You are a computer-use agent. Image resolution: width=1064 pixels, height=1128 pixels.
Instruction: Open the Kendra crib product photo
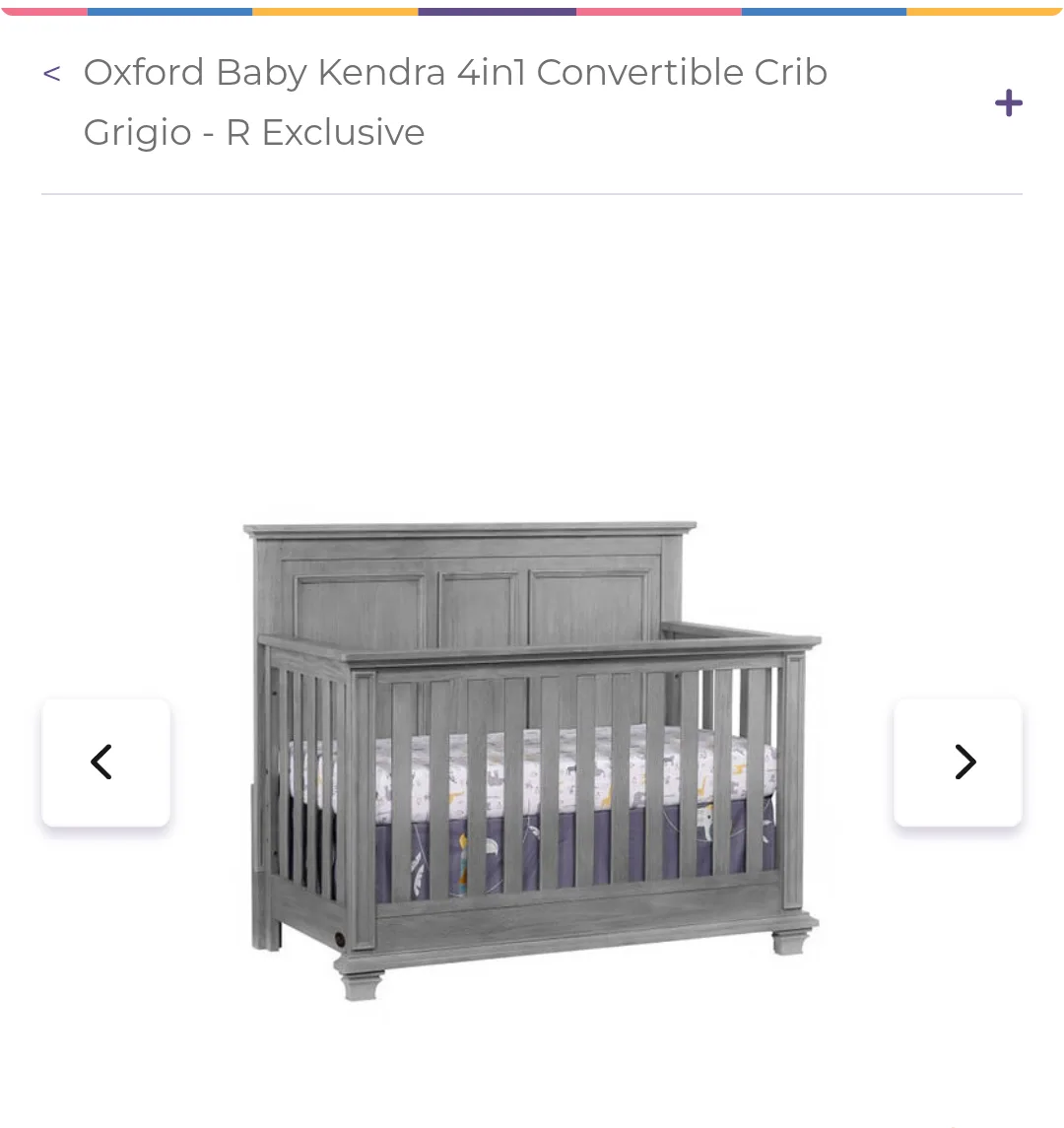532,759
